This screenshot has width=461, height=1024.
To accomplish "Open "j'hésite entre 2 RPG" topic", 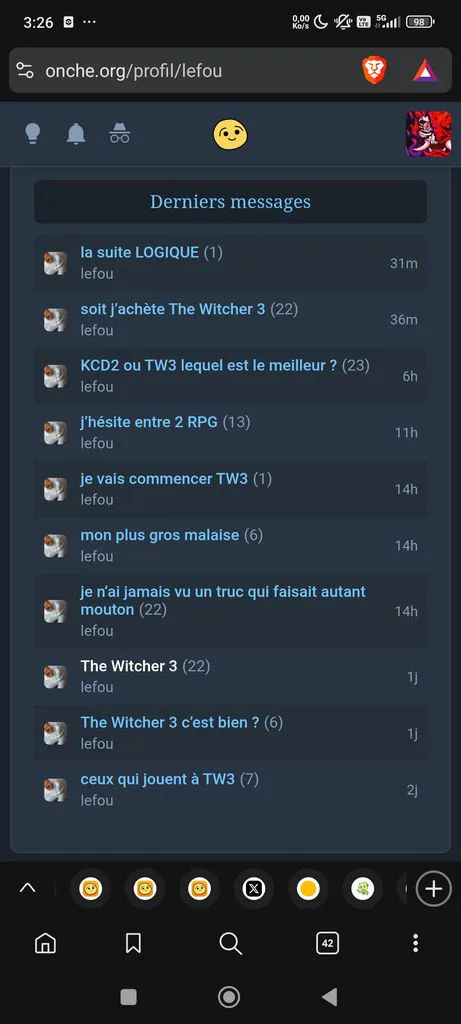I will [x=149, y=422].
